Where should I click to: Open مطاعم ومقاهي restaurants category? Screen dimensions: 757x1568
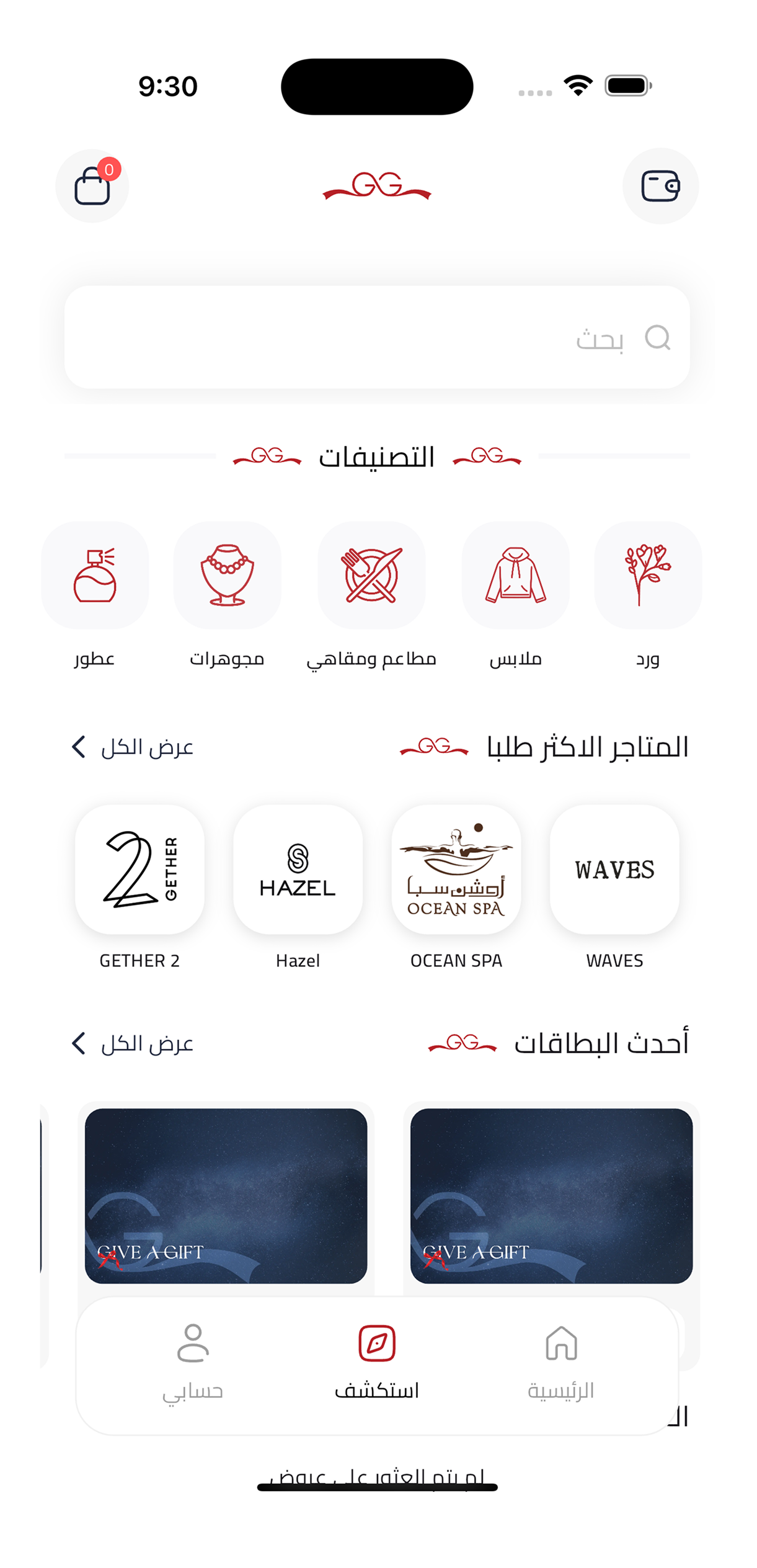371,595
